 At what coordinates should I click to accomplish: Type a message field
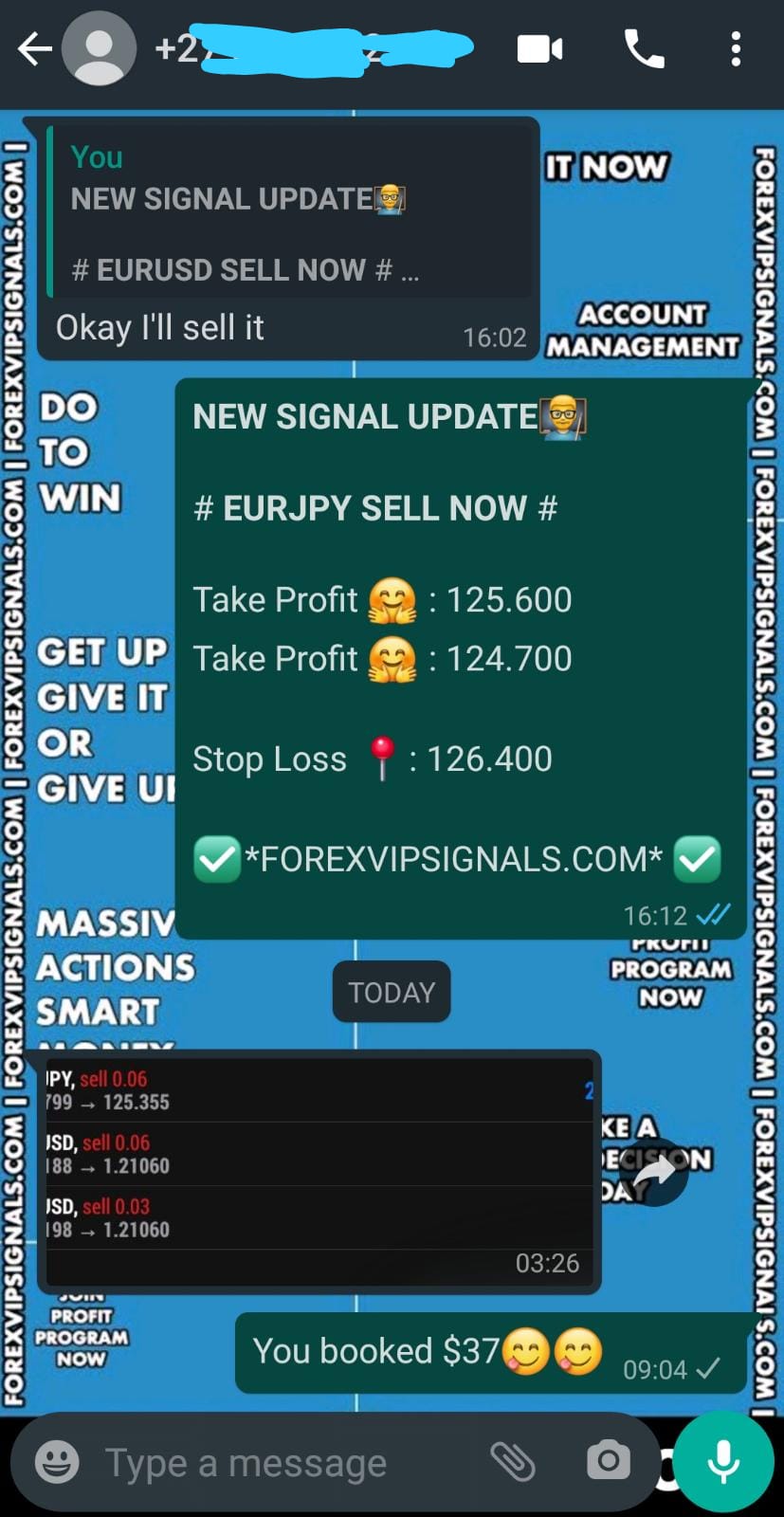tap(275, 1463)
